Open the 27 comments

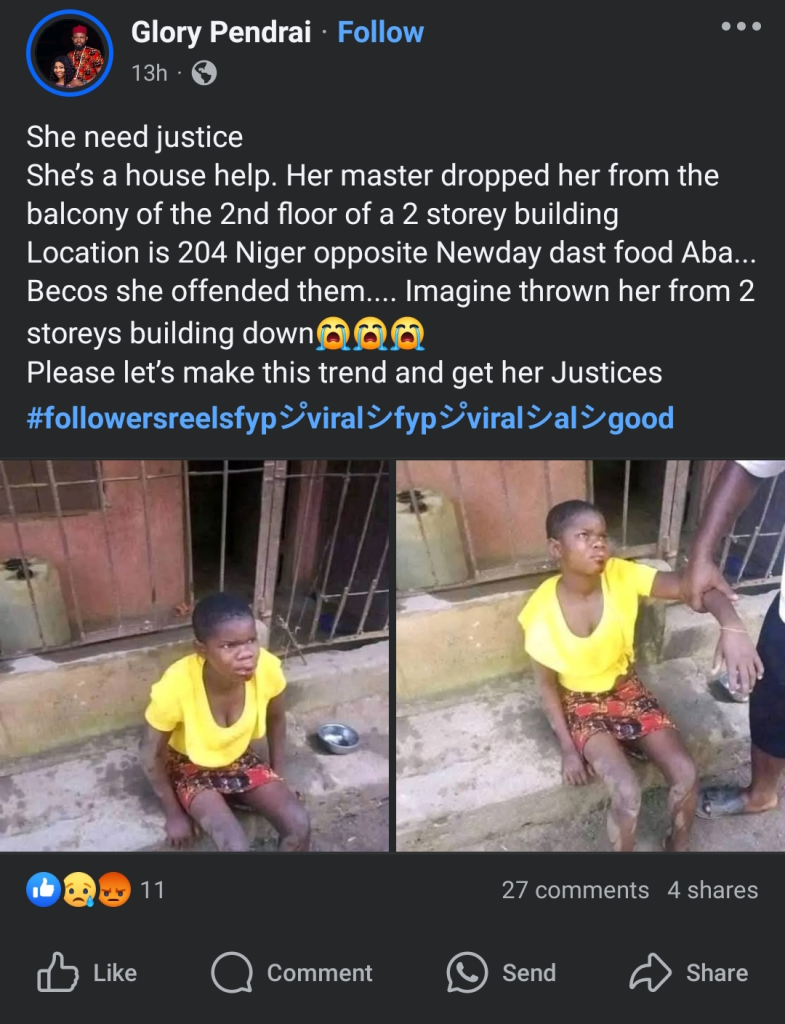click(575, 890)
